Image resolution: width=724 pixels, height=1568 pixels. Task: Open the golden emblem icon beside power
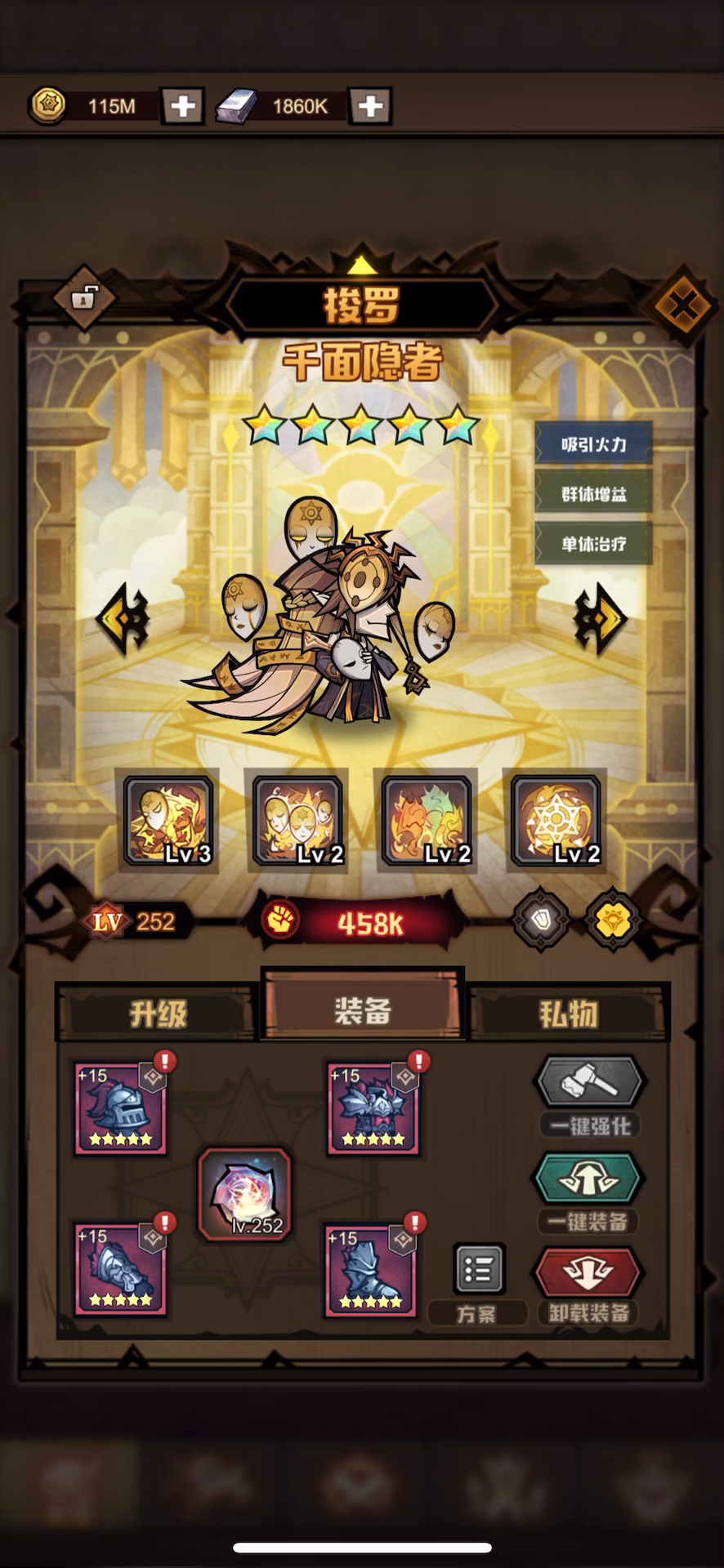[613, 920]
